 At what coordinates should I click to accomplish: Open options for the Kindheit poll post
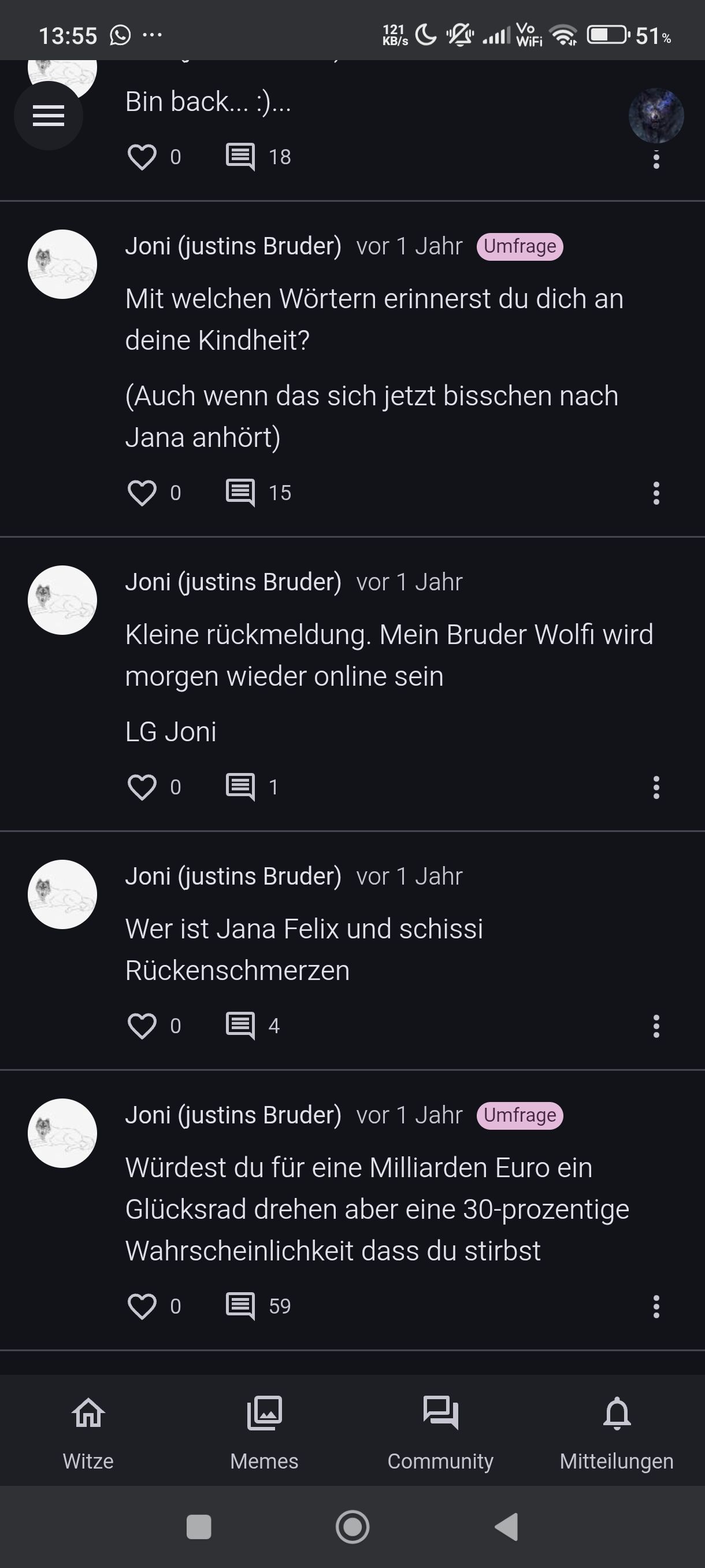click(656, 493)
